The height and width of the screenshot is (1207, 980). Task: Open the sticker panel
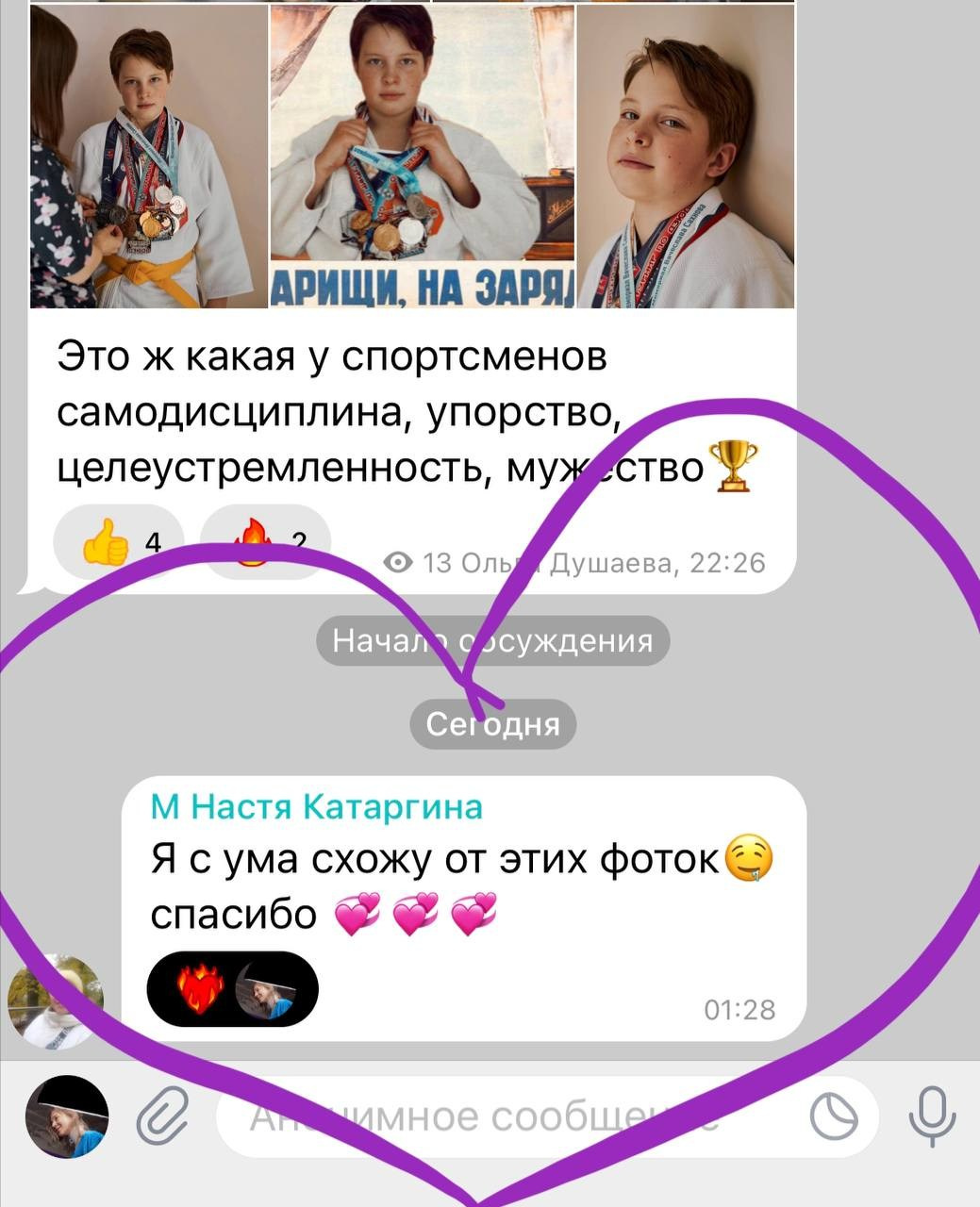(834, 1117)
